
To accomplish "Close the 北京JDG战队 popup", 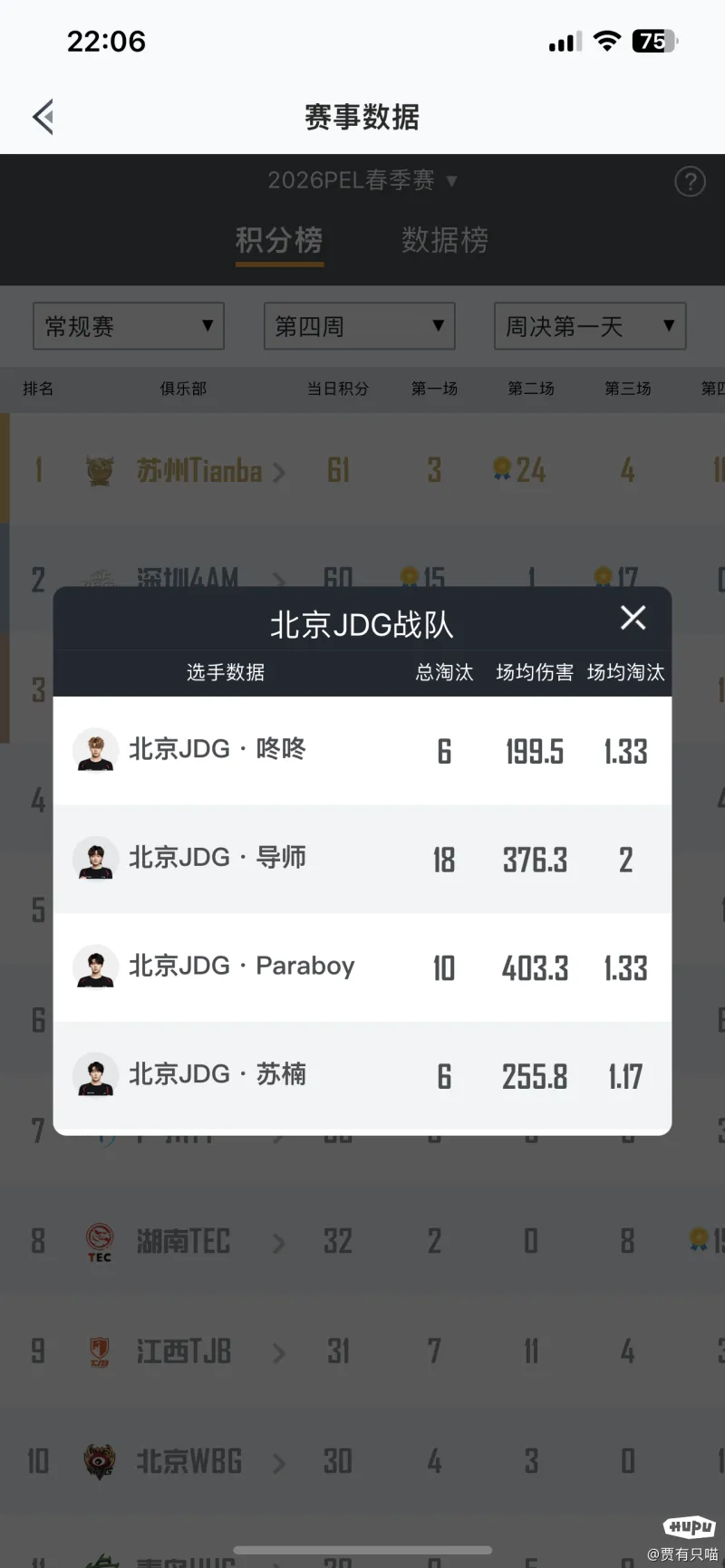I will pyautogui.click(x=633, y=617).
